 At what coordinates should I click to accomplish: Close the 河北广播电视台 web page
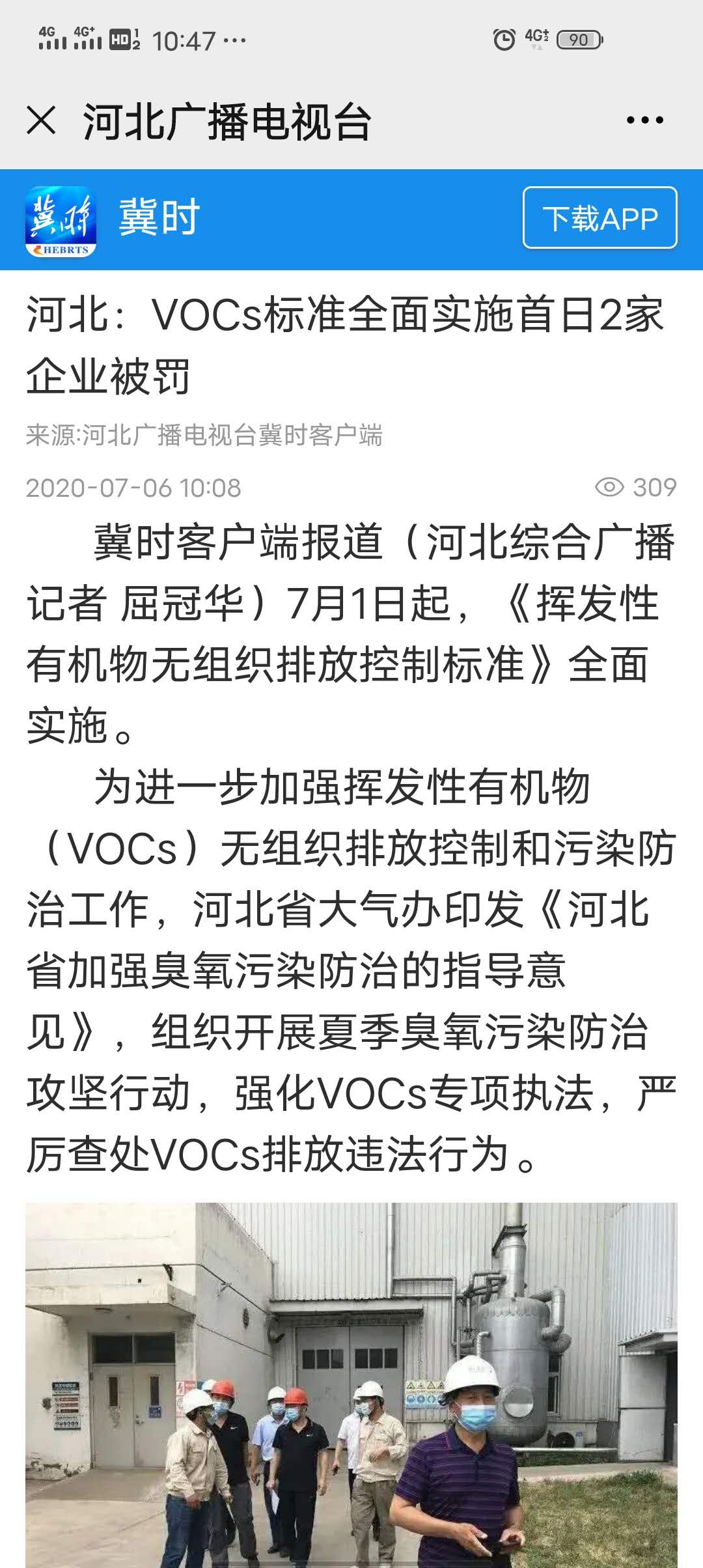tap(41, 120)
